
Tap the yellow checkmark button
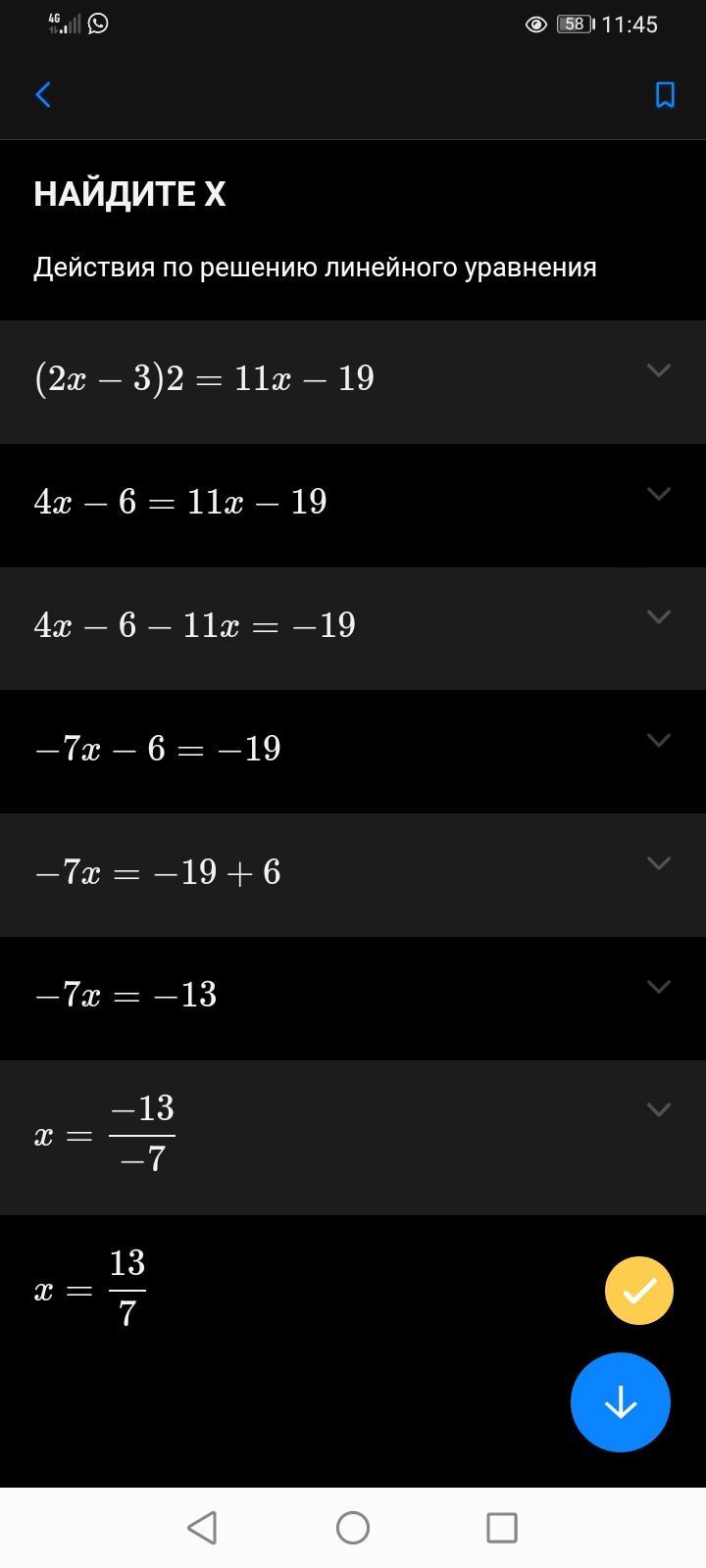[639, 1291]
